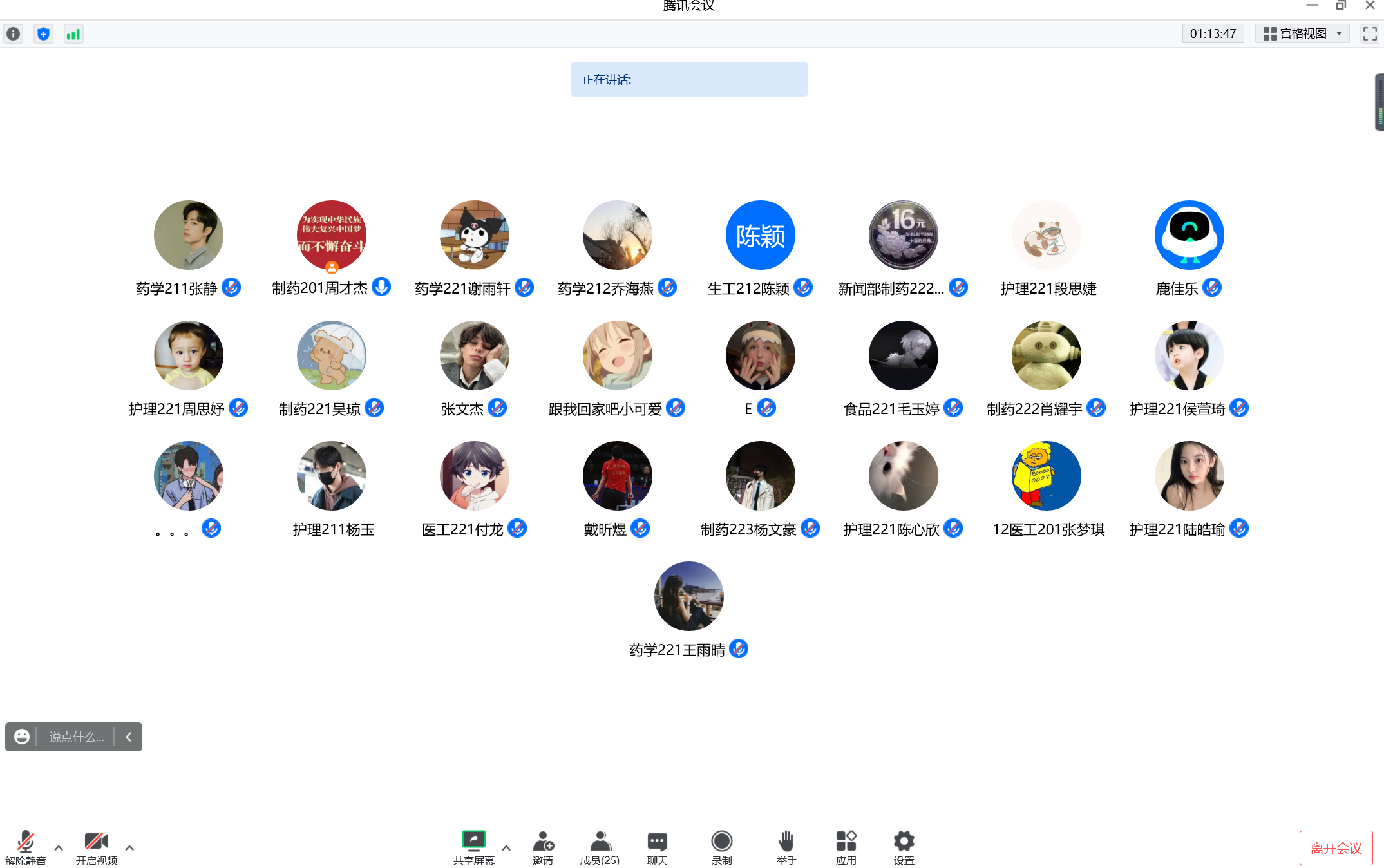This screenshot has width=1384, height=868.
Task: Check the network signal status icon
Action: tap(73, 33)
